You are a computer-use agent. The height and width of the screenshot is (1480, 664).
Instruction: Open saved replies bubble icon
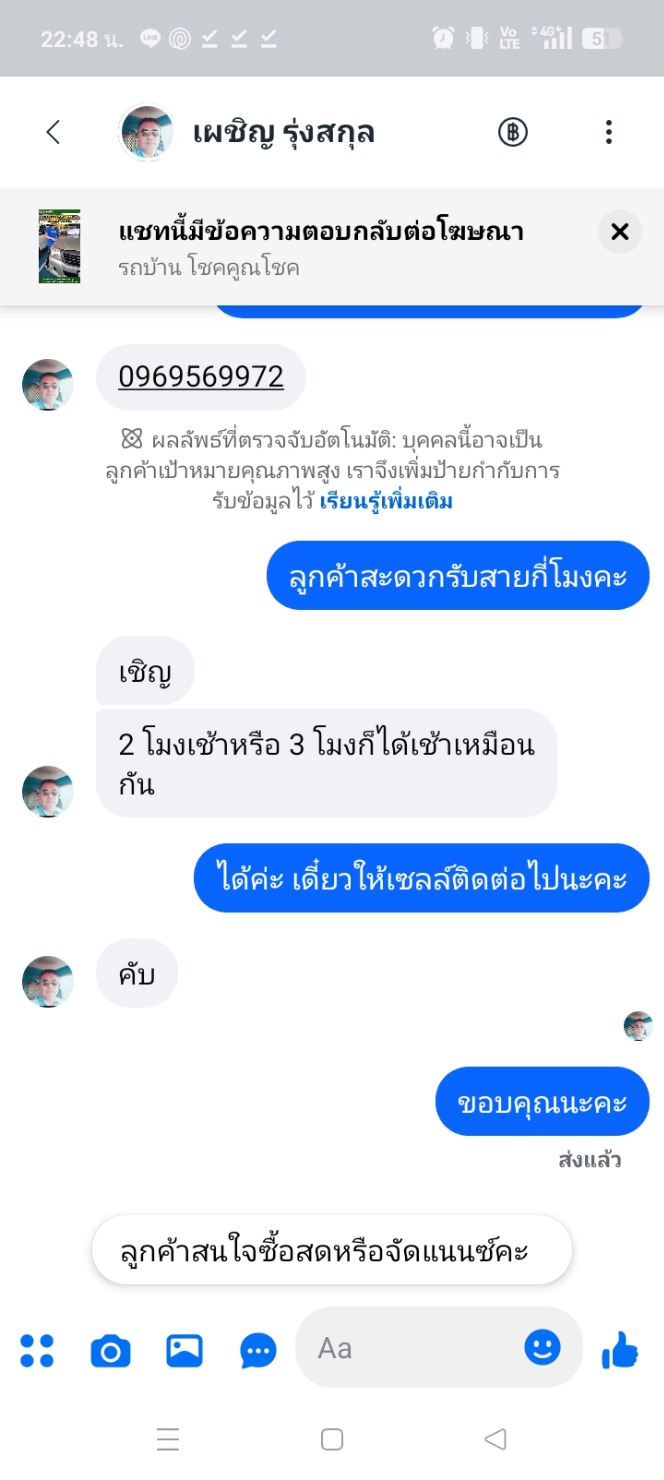click(258, 1351)
